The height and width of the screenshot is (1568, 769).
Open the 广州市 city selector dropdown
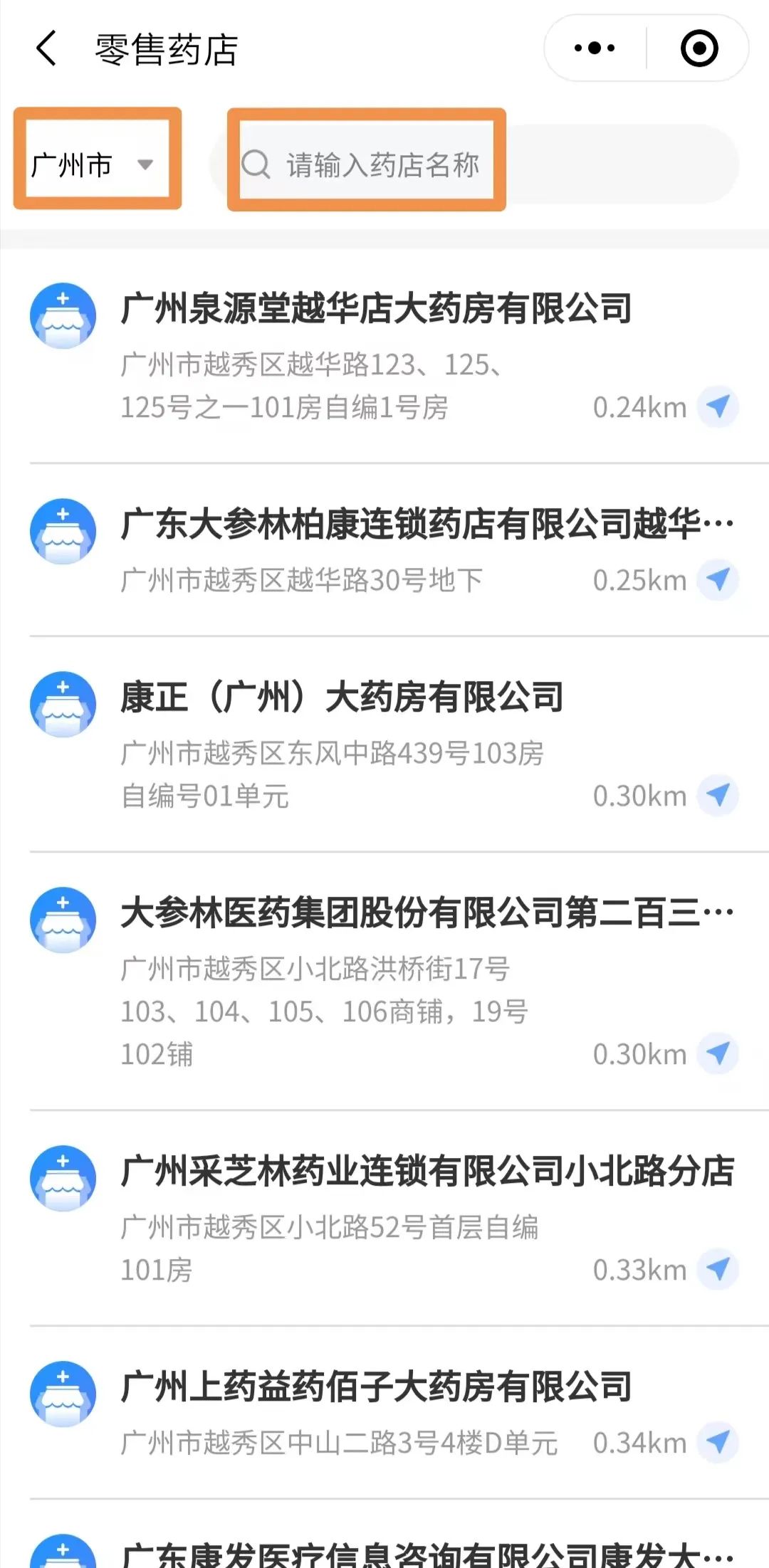[x=96, y=164]
